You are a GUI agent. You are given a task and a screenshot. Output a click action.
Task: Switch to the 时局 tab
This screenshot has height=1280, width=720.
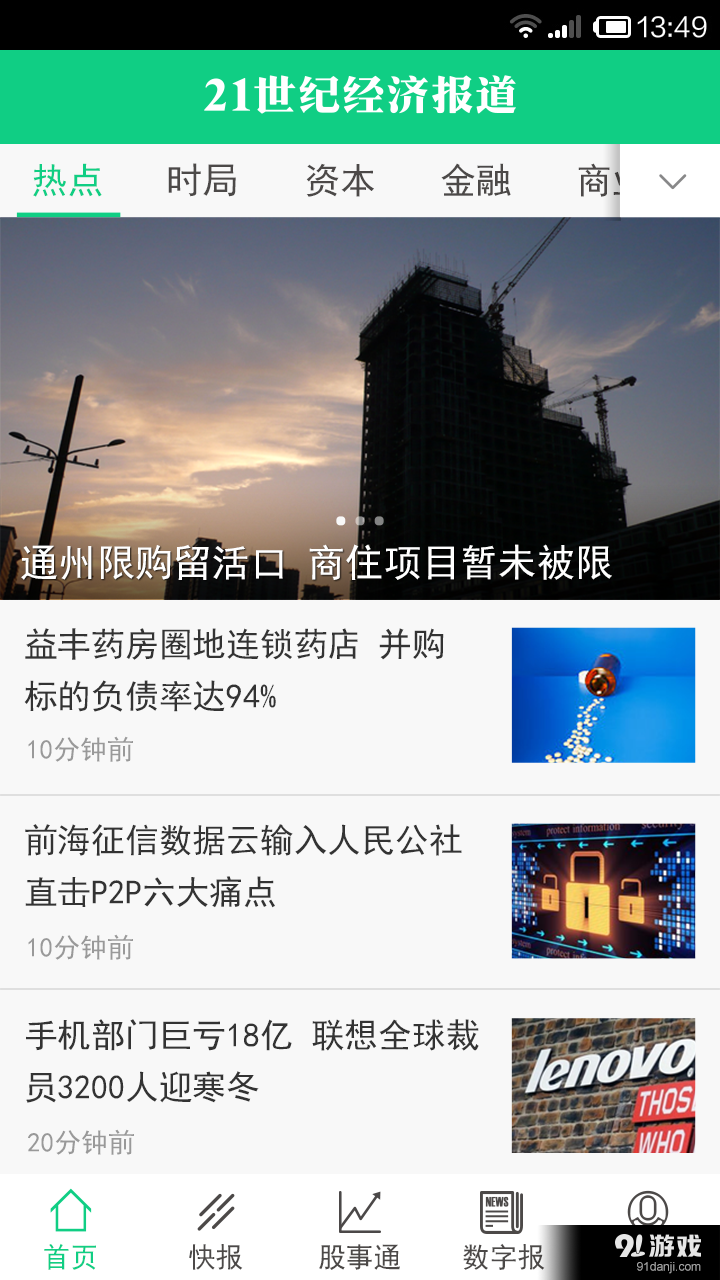click(203, 181)
